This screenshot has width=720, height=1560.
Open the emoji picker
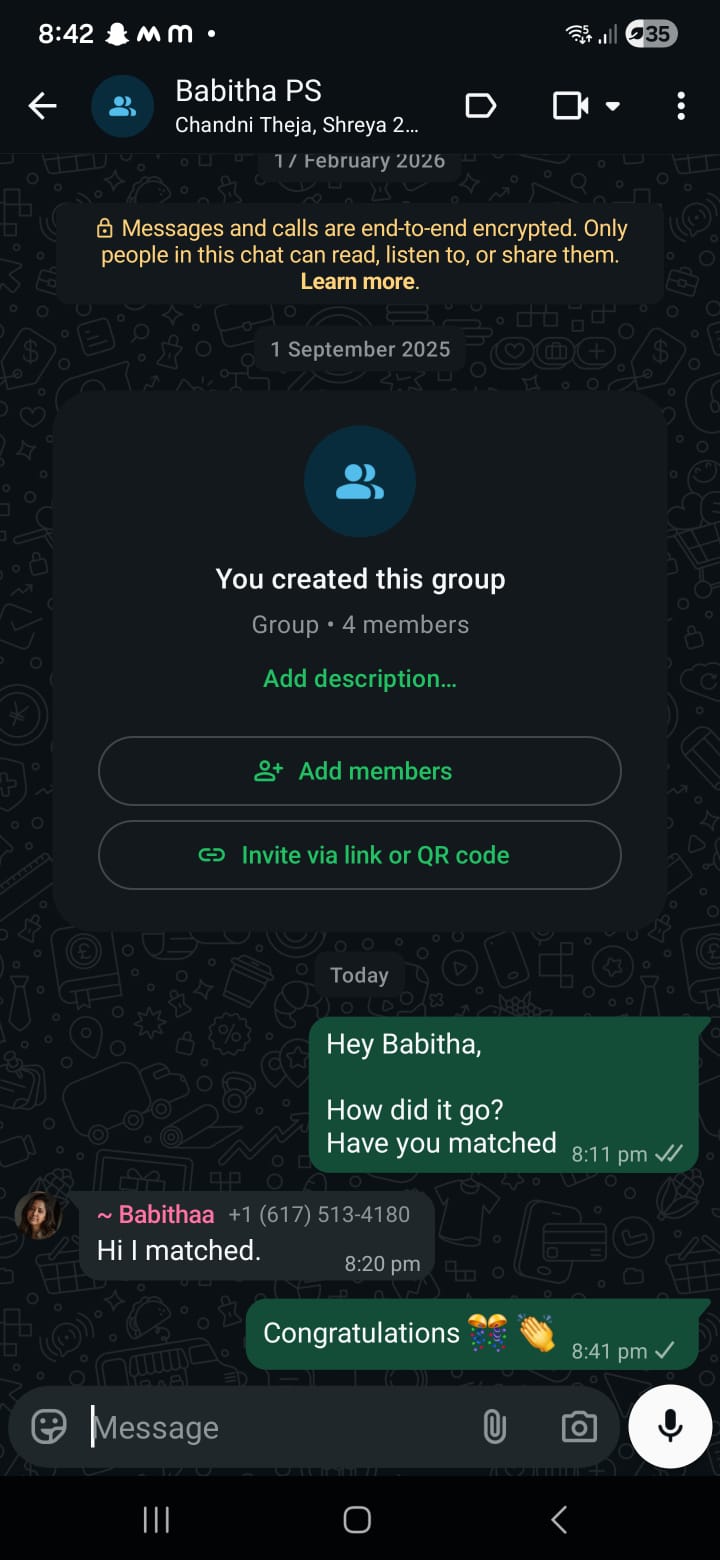[x=49, y=1427]
